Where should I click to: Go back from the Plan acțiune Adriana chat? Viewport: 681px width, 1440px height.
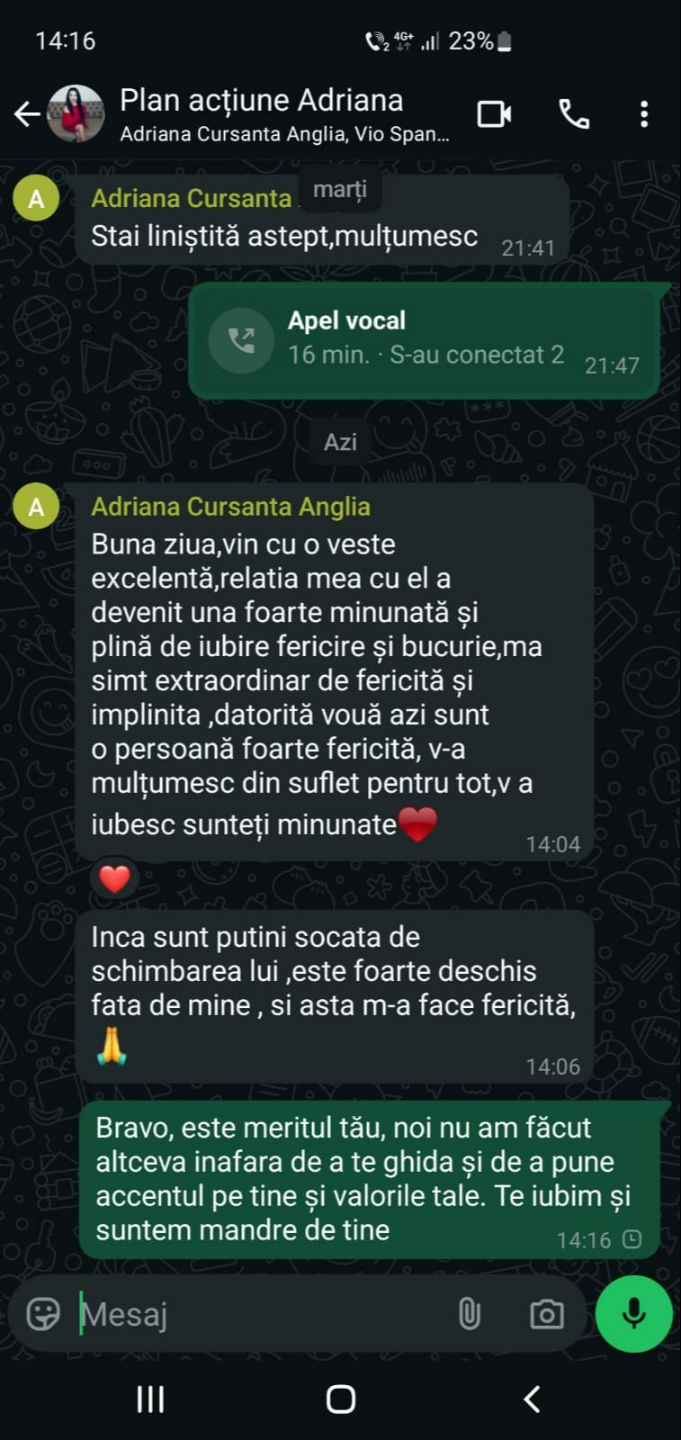click(x=26, y=114)
